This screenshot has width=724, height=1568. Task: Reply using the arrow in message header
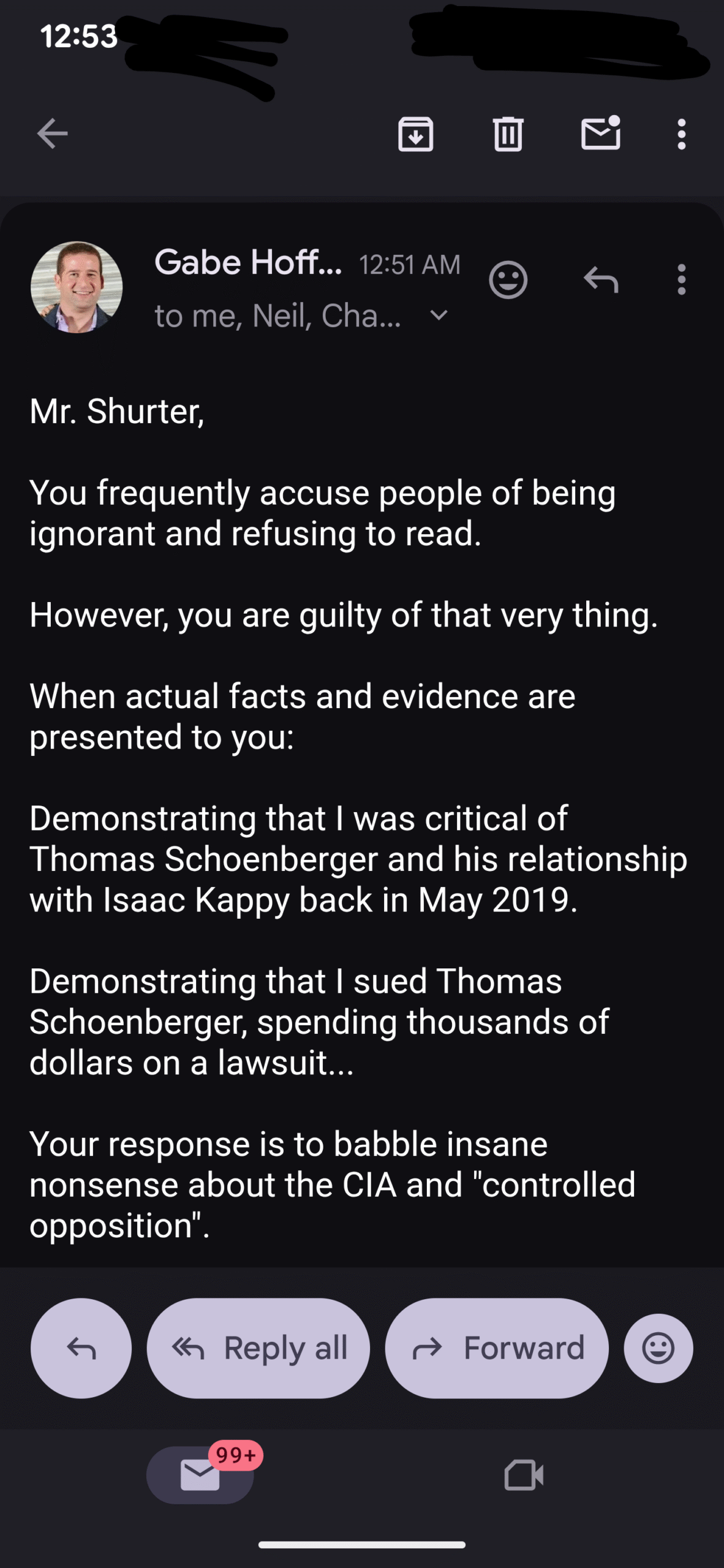(x=600, y=280)
